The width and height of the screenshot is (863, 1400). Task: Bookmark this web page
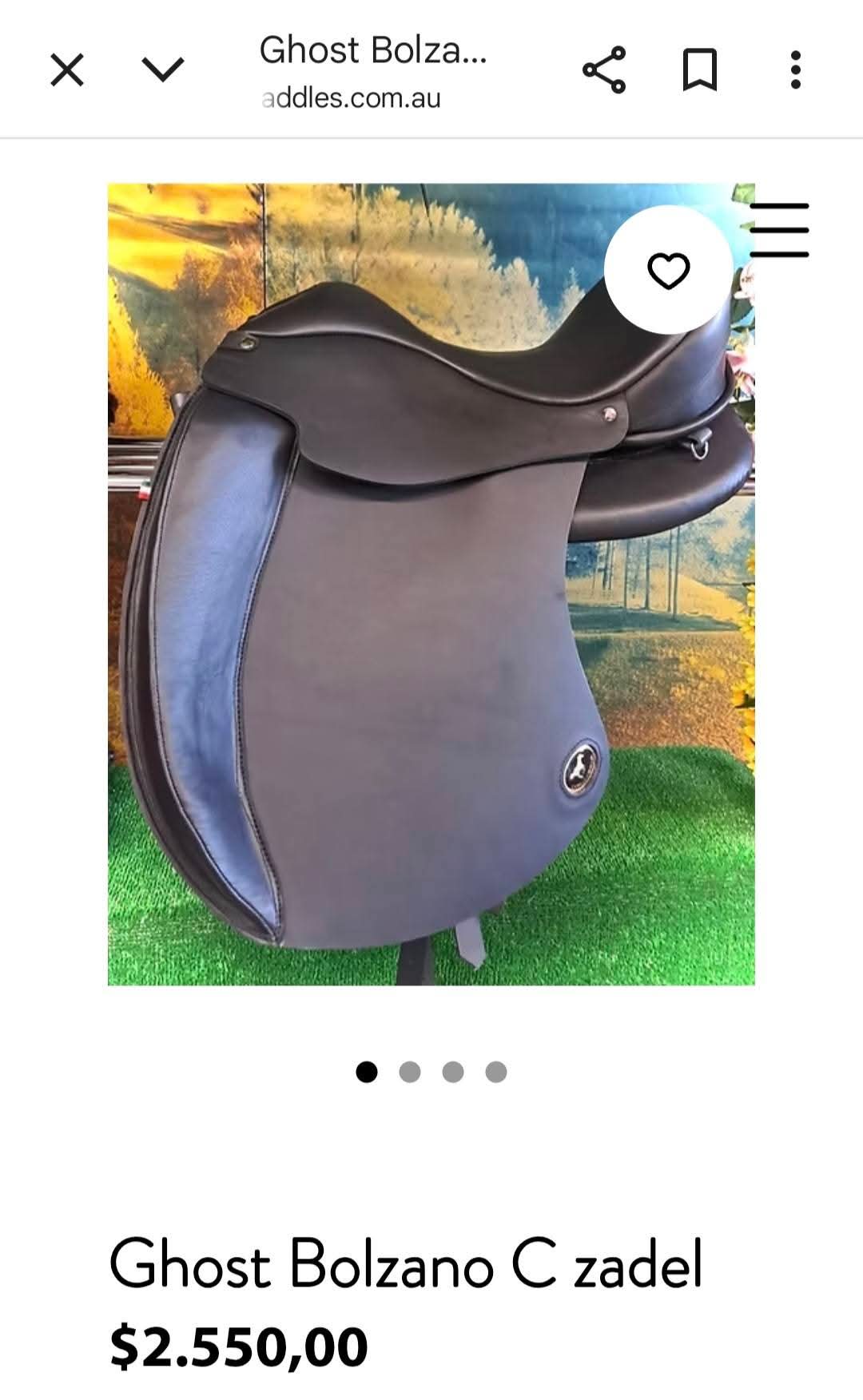tap(700, 70)
